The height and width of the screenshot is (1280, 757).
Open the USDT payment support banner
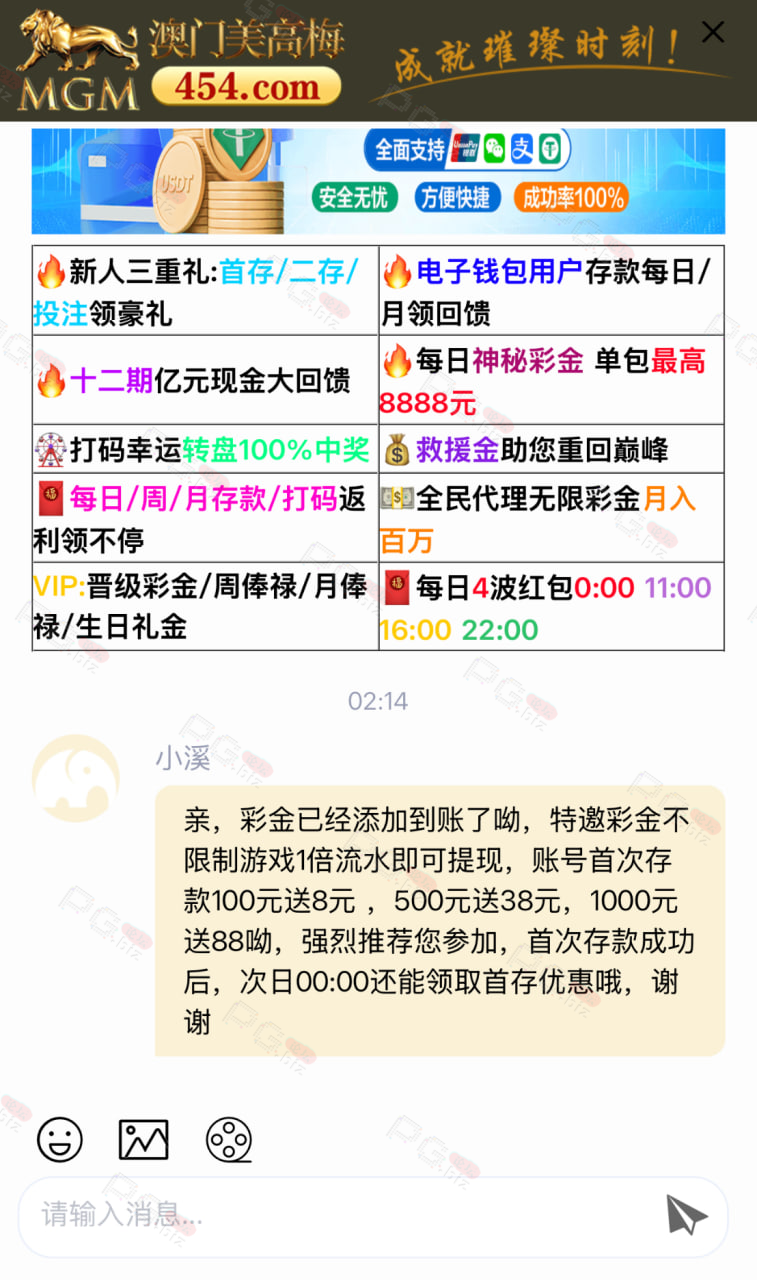point(378,181)
